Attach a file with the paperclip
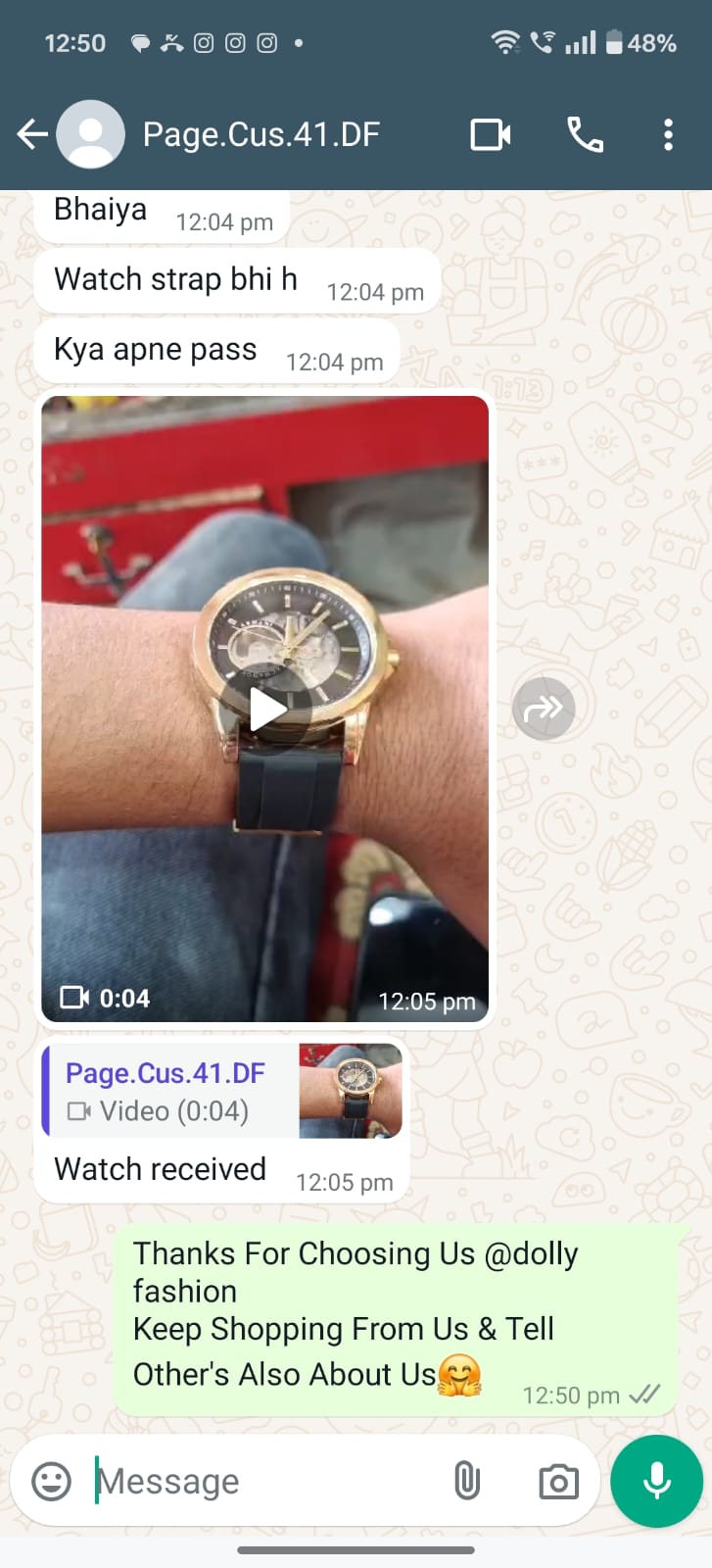This screenshot has width=712, height=1568. click(x=467, y=1481)
